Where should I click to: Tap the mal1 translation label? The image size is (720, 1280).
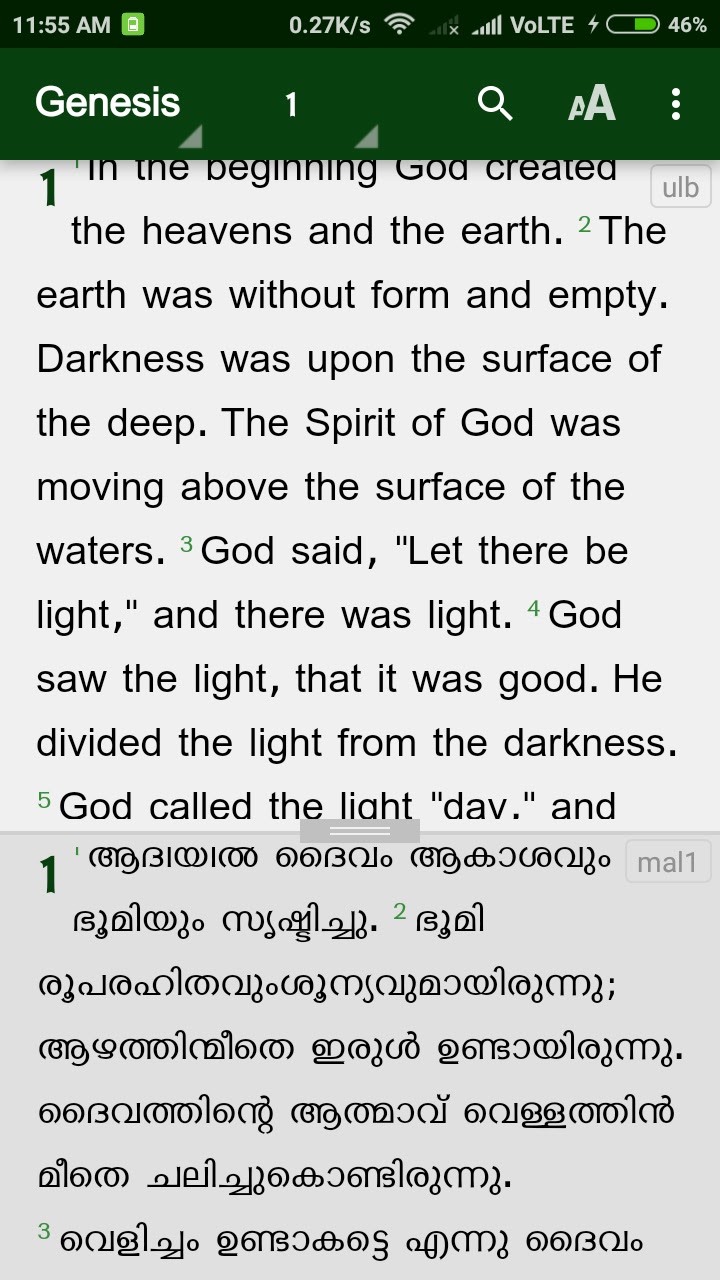pyautogui.click(x=667, y=862)
